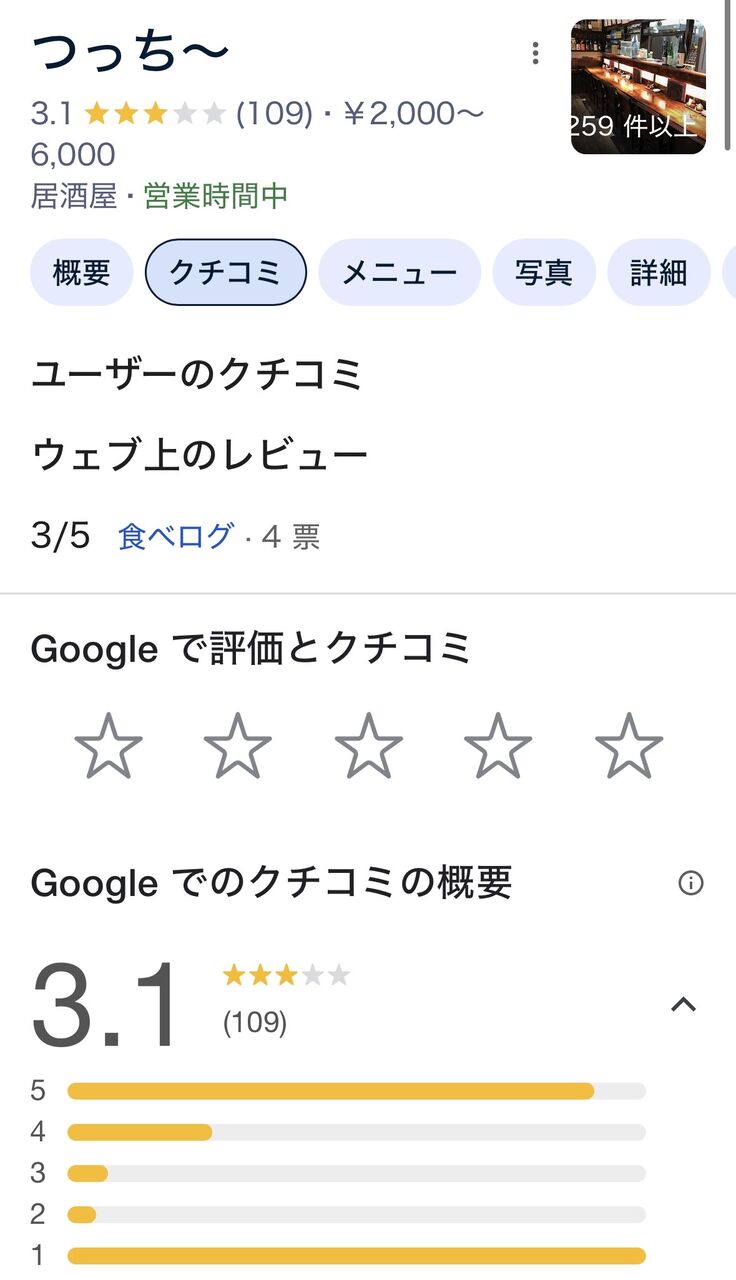Give a five-star rating
Viewport: 736px width, 1280px height.
(x=628, y=746)
